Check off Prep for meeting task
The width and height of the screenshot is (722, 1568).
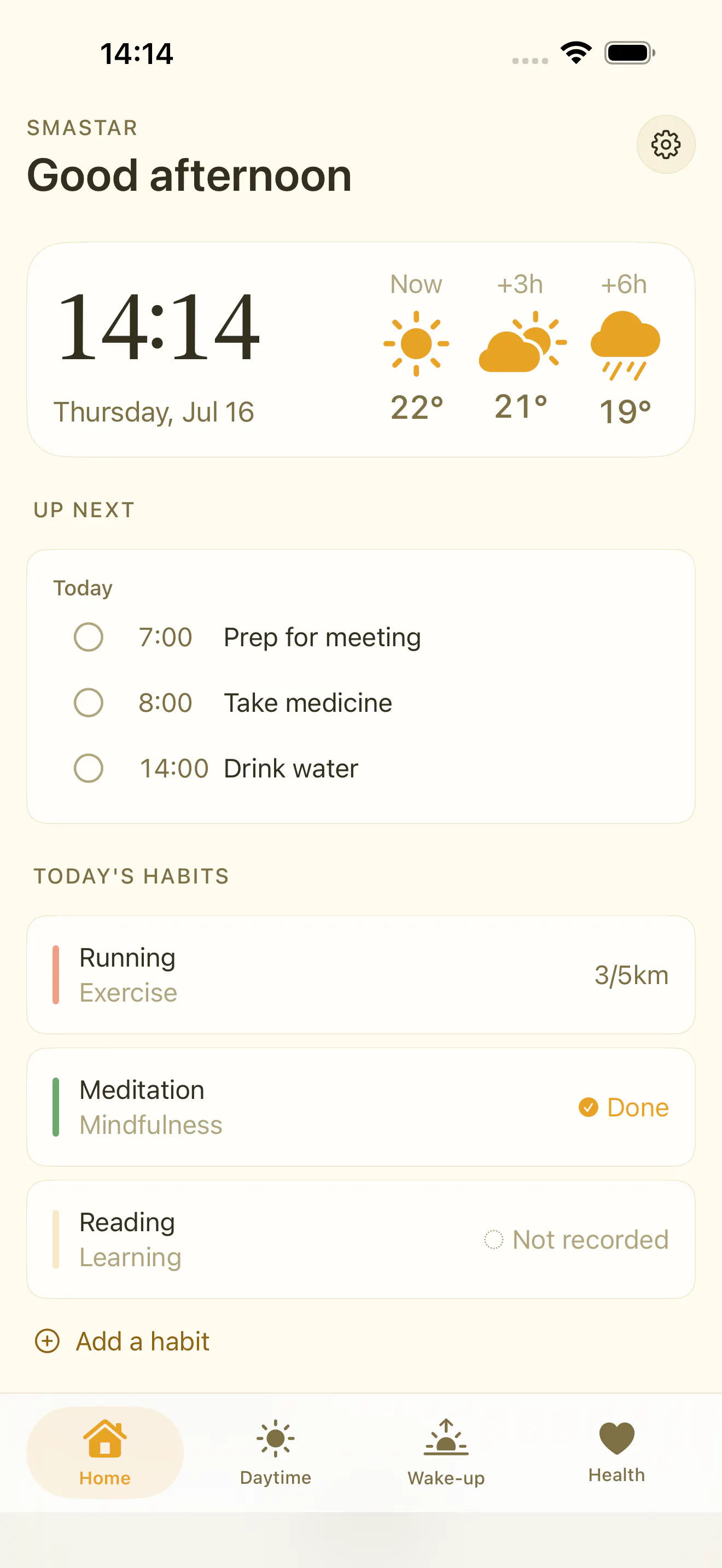[x=88, y=637]
